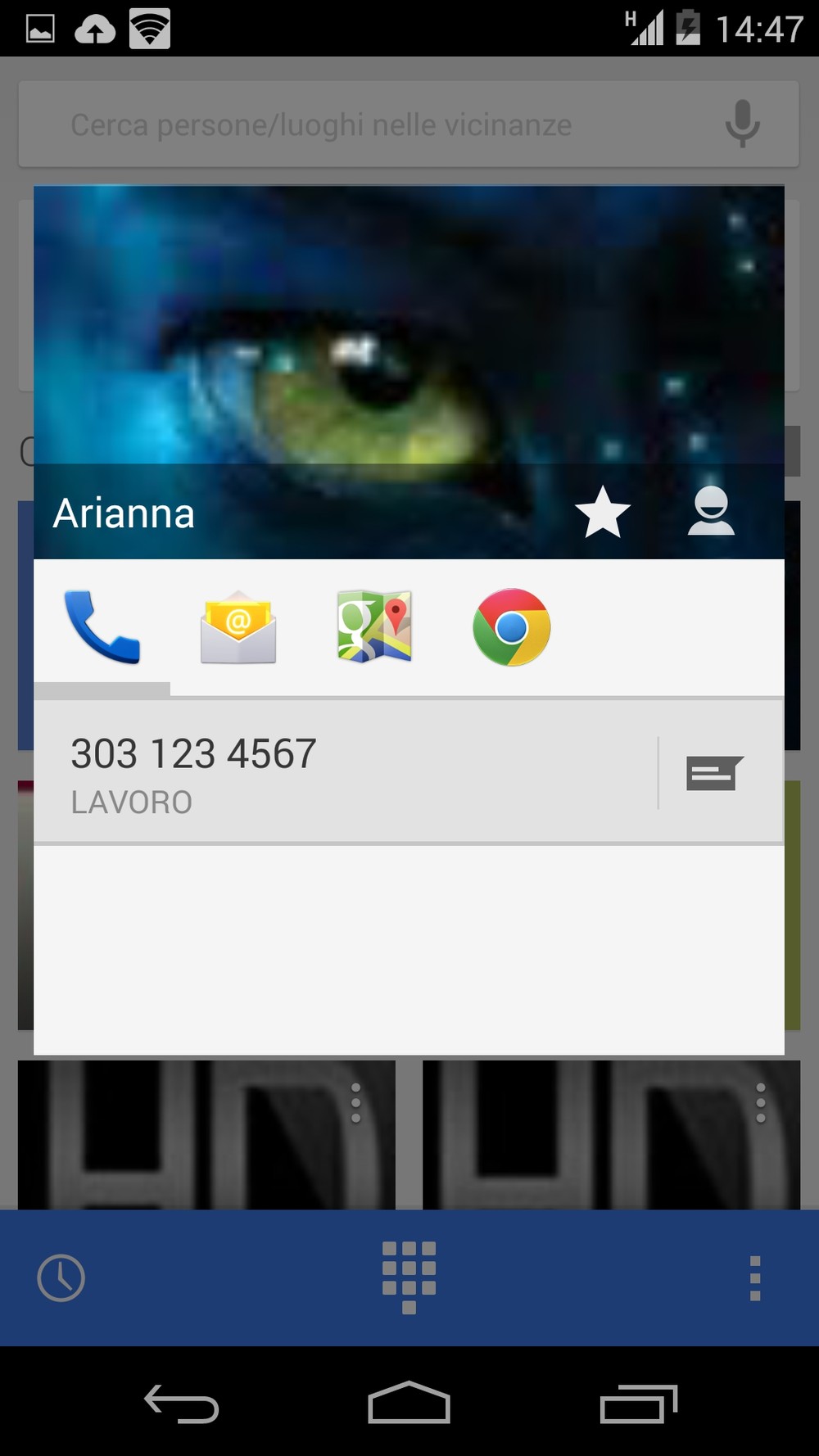Switch to the email tab
This screenshot has width=819, height=1456.
(x=238, y=627)
